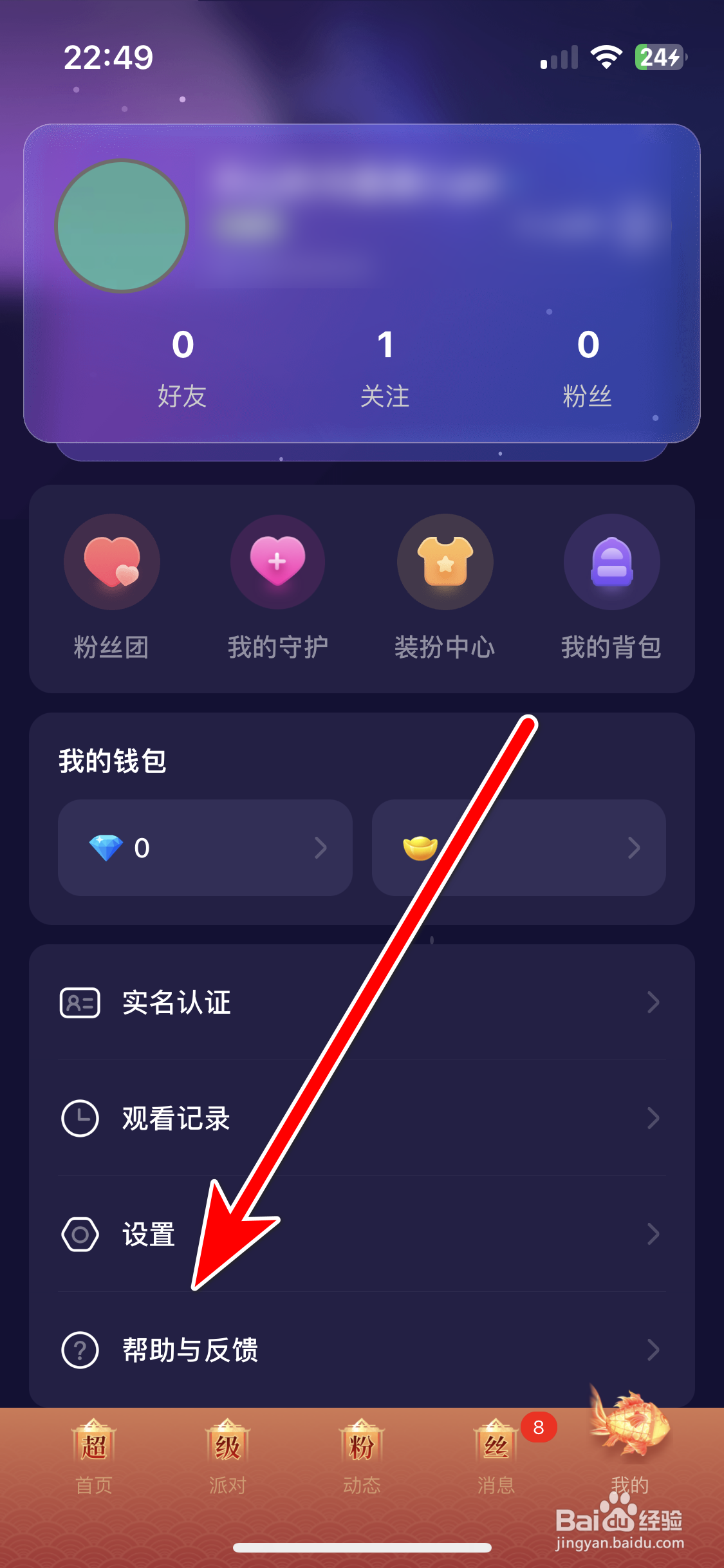The image size is (724, 1568).
Task: Open the 粉丝团 fan club icon
Action: click(x=112, y=561)
